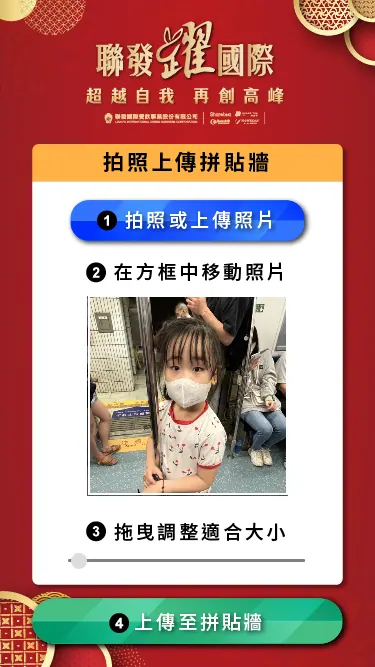The height and width of the screenshot is (667, 375).
Task: Tap the 拍照或上傳照片 button
Action: 188,220
